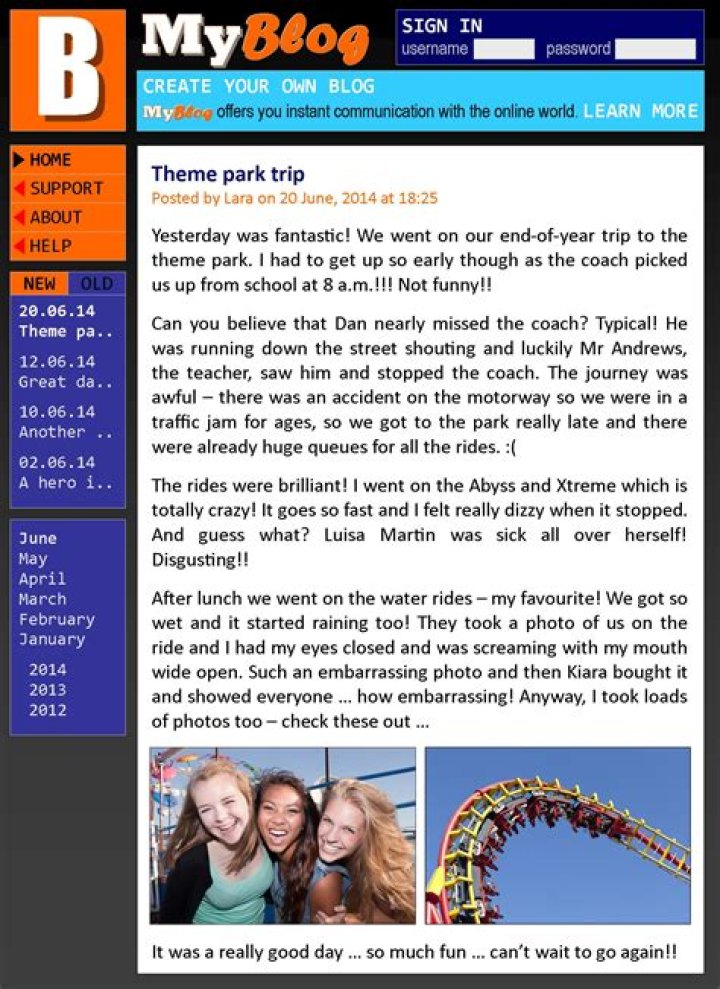Open the 12.06.14 Great da.. post
Image resolution: width=720 pixels, height=989 pixels.
[65, 371]
